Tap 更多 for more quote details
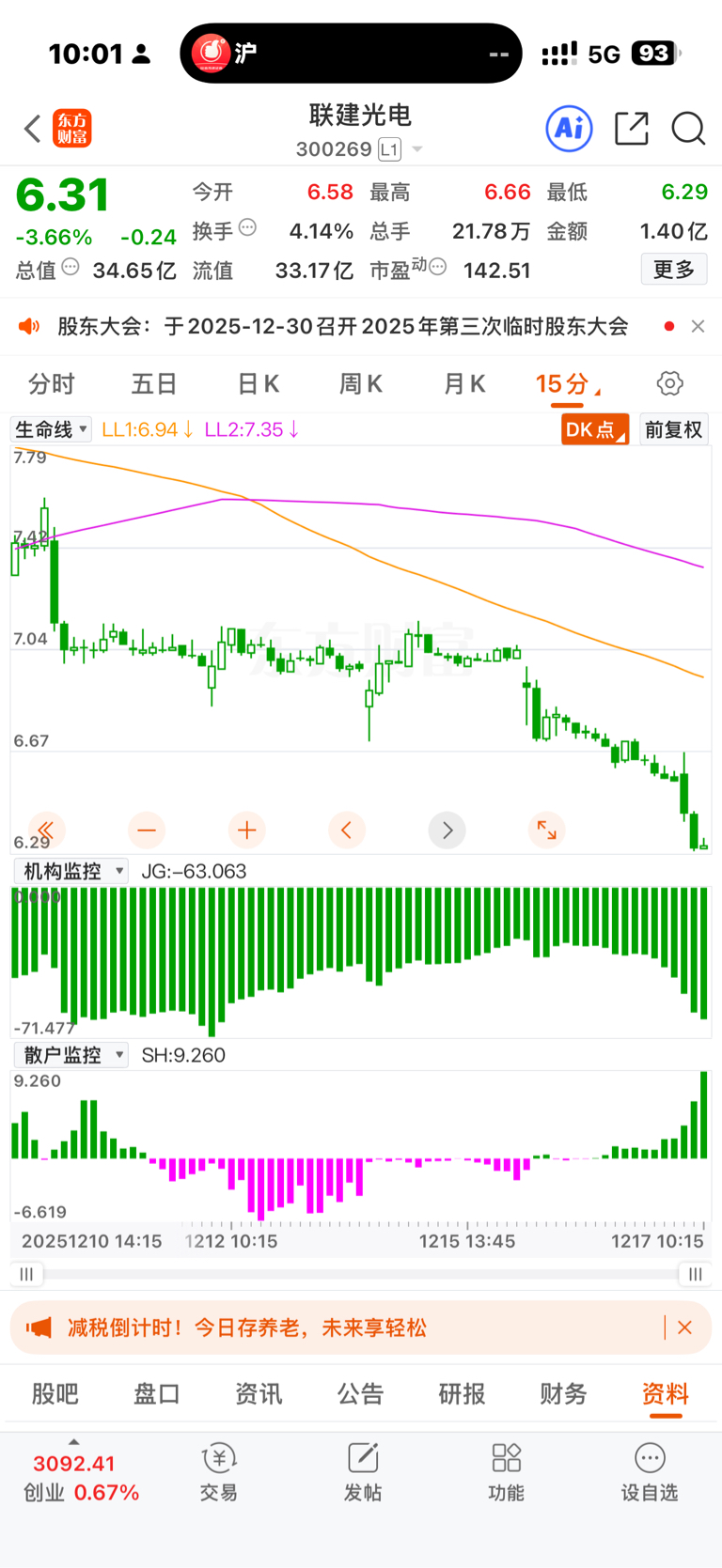The width and height of the screenshot is (722, 1568). click(673, 270)
